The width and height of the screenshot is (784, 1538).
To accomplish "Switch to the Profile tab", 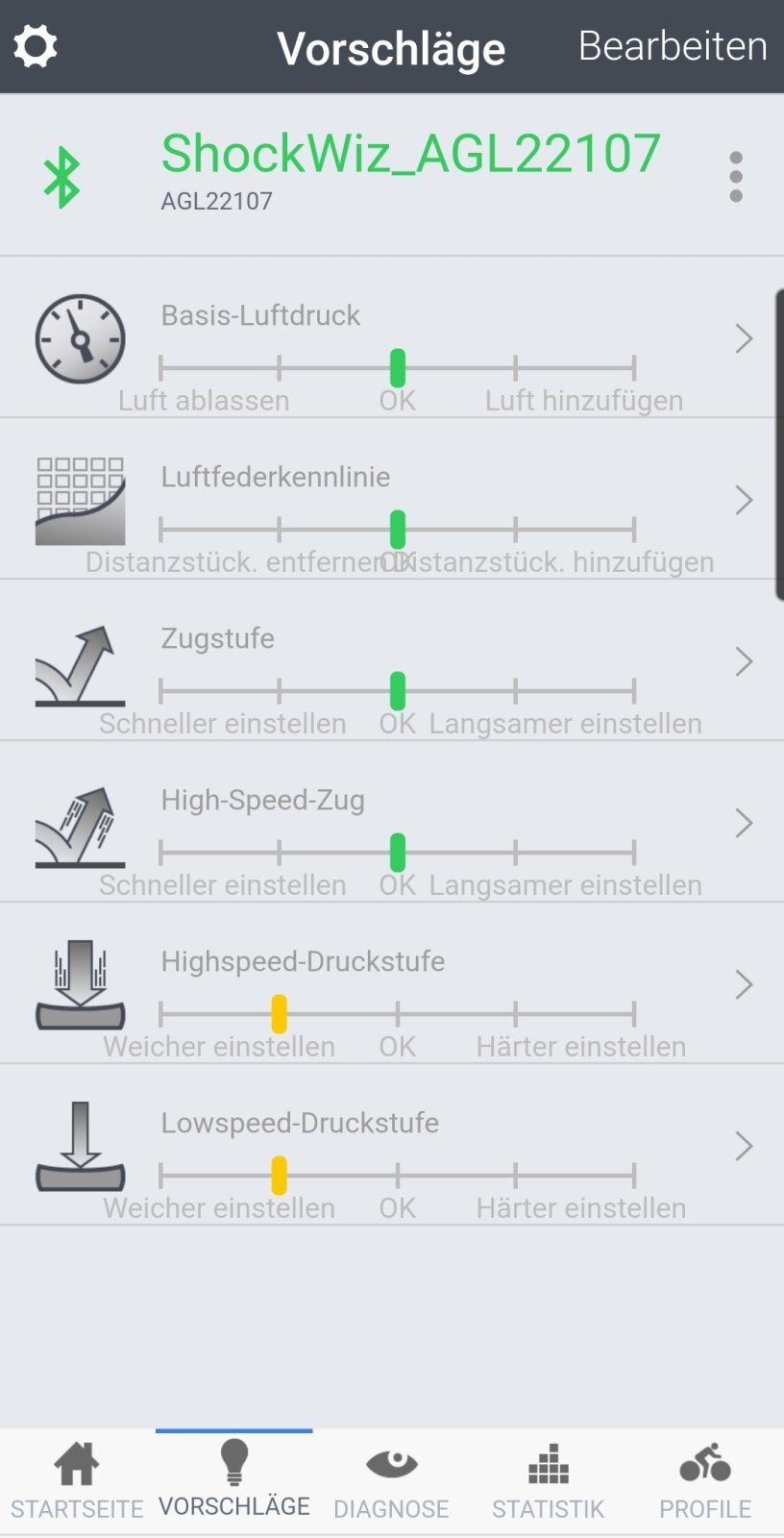I will click(x=705, y=1482).
